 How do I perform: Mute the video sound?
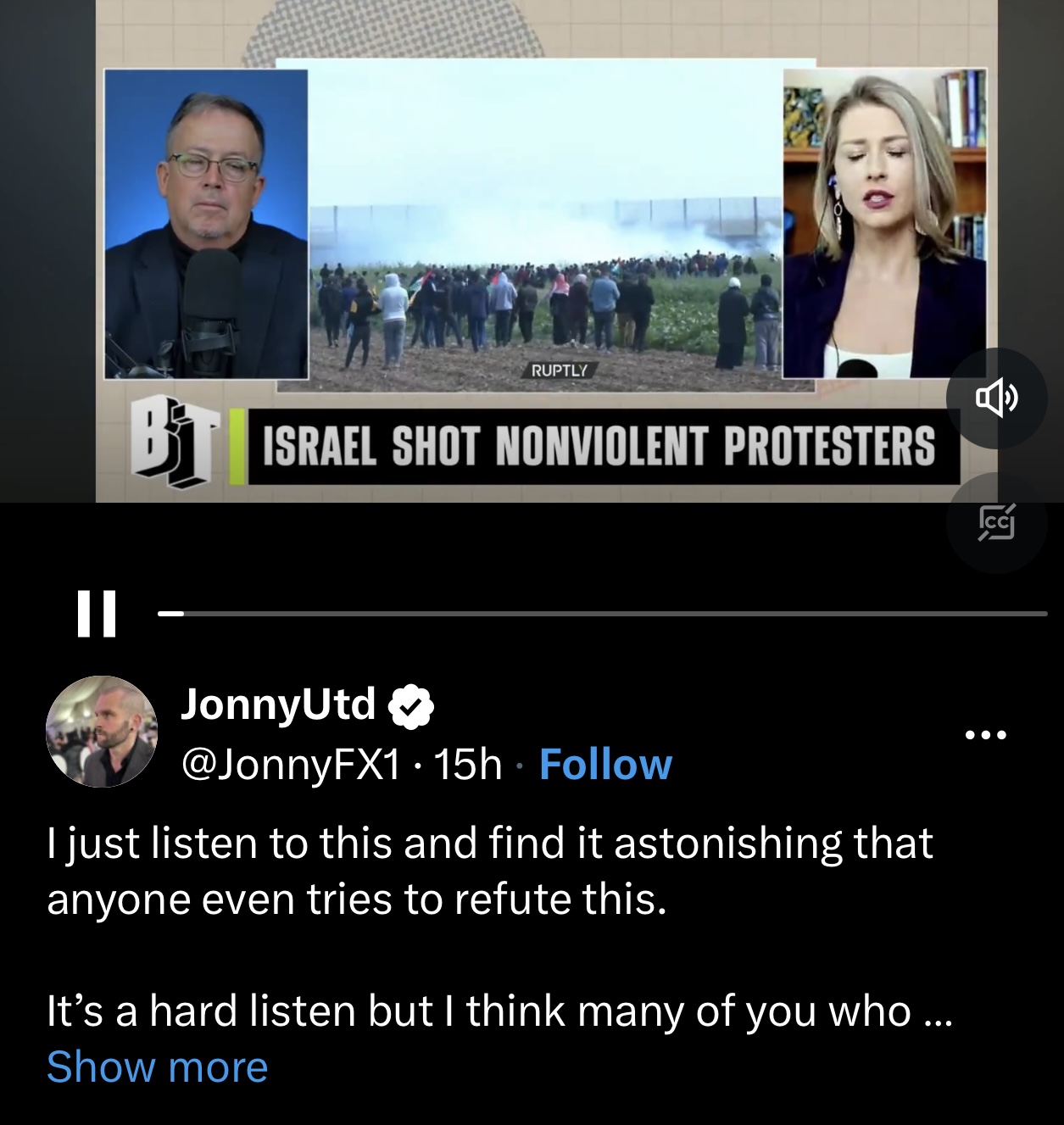996,398
